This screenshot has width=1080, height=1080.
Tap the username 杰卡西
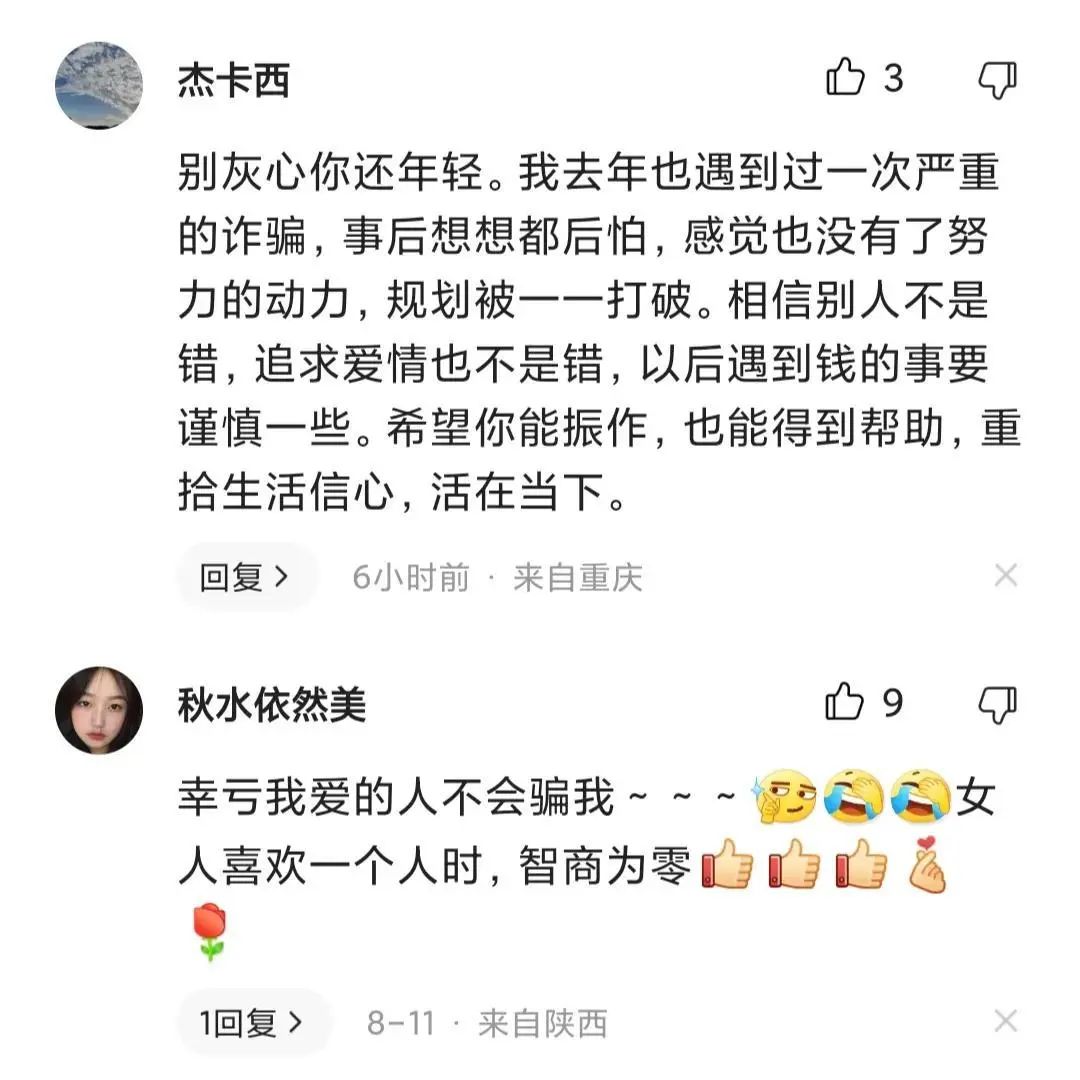coord(233,80)
